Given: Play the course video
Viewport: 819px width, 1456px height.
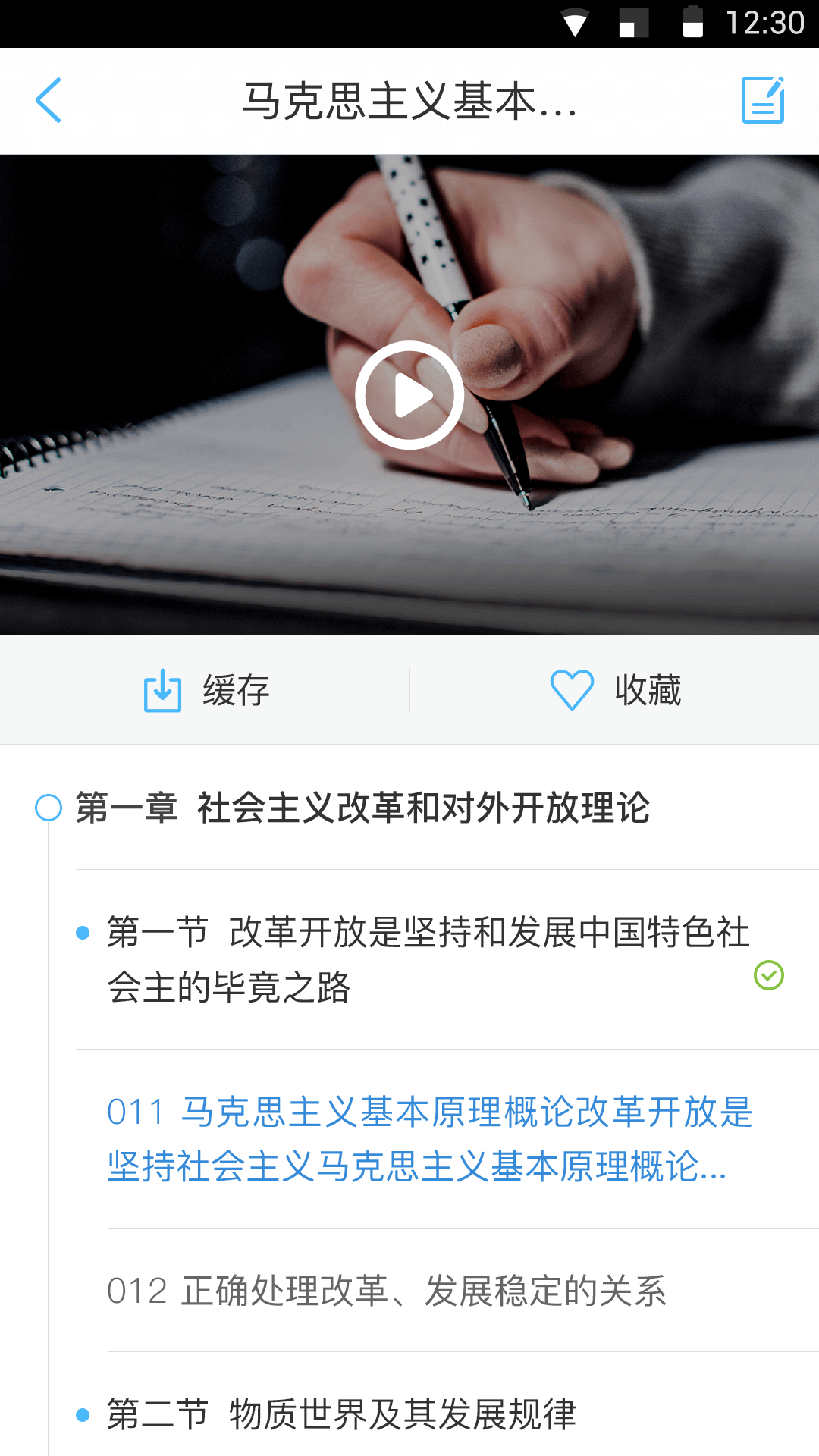Looking at the screenshot, I should coord(409,395).
